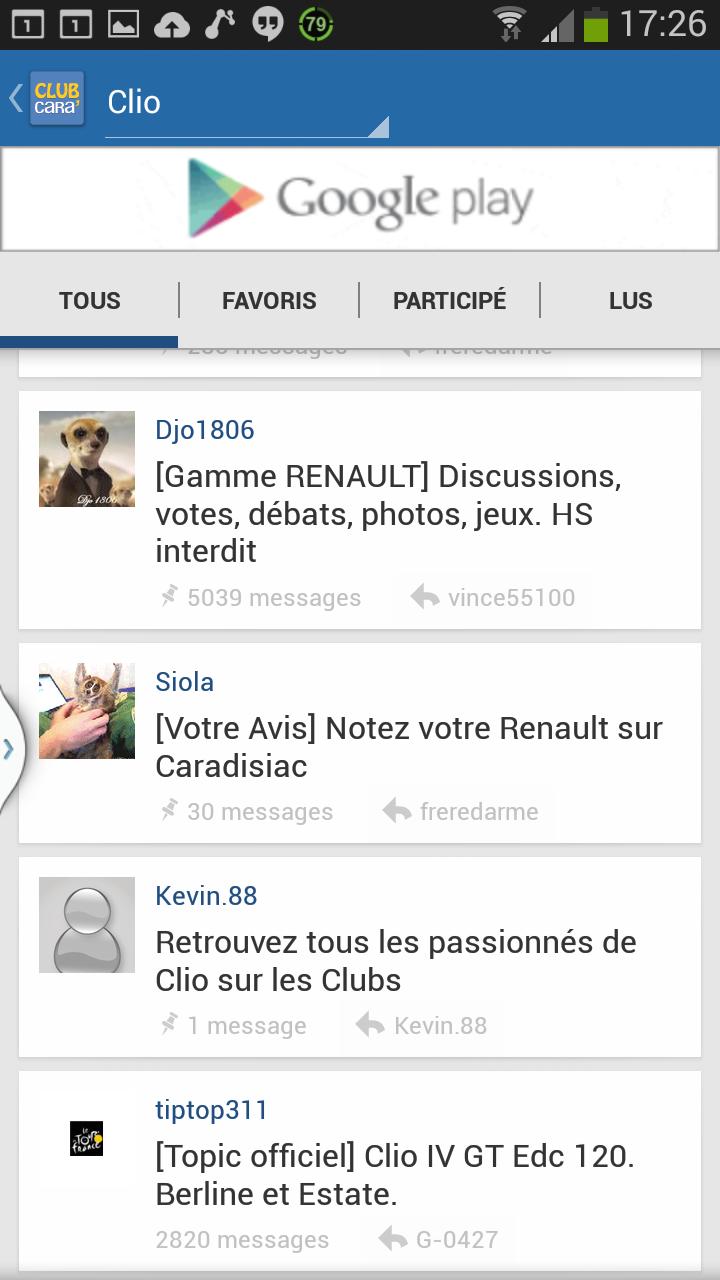The height and width of the screenshot is (1280, 720).
Task: Open Siola's Votre Avis Renault topic
Action: click(408, 747)
